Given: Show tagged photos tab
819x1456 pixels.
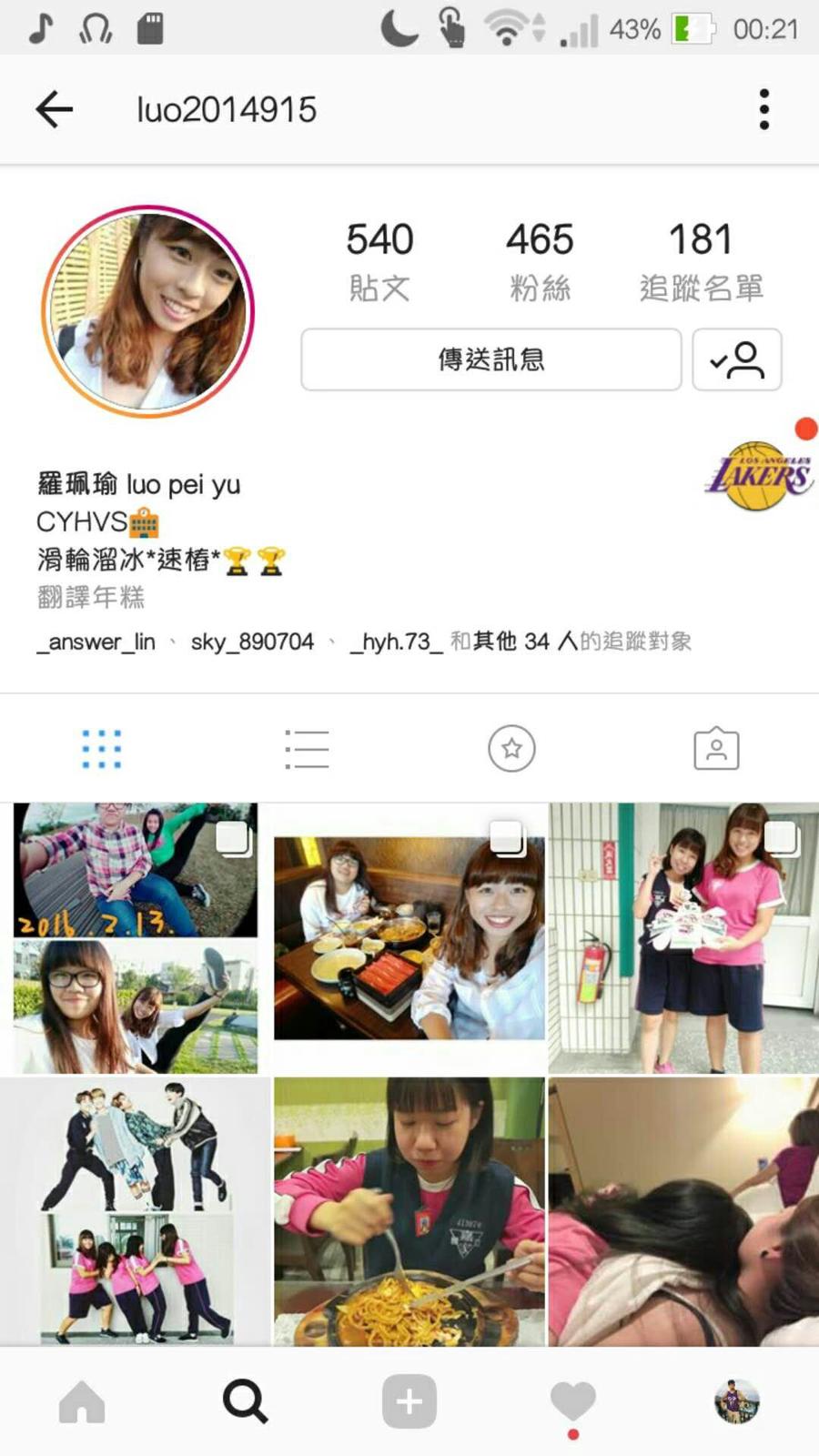Looking at the screenshot, I should coord(716,749).
